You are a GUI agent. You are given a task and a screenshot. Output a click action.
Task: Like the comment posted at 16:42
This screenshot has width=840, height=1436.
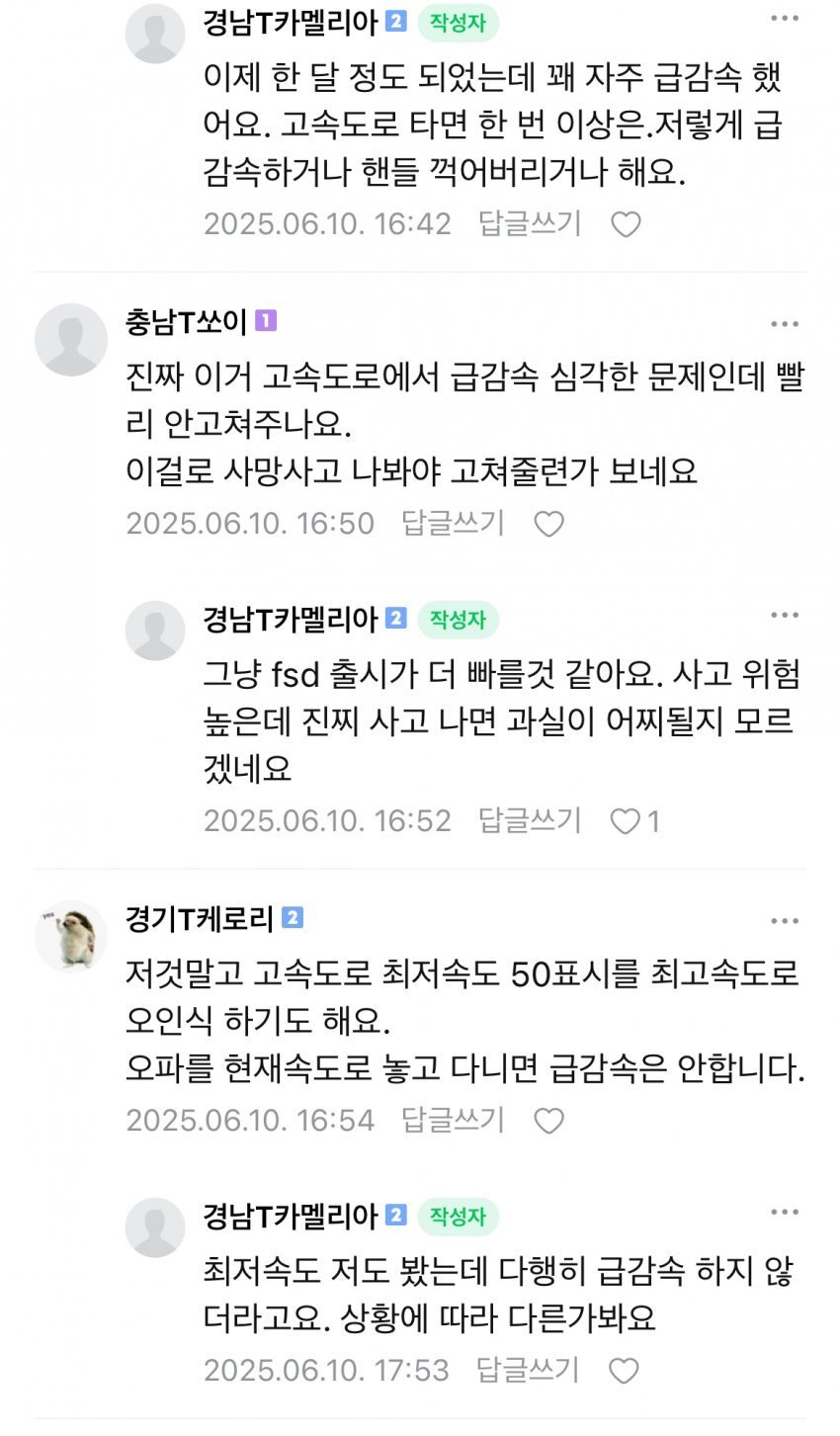point(626,224)
